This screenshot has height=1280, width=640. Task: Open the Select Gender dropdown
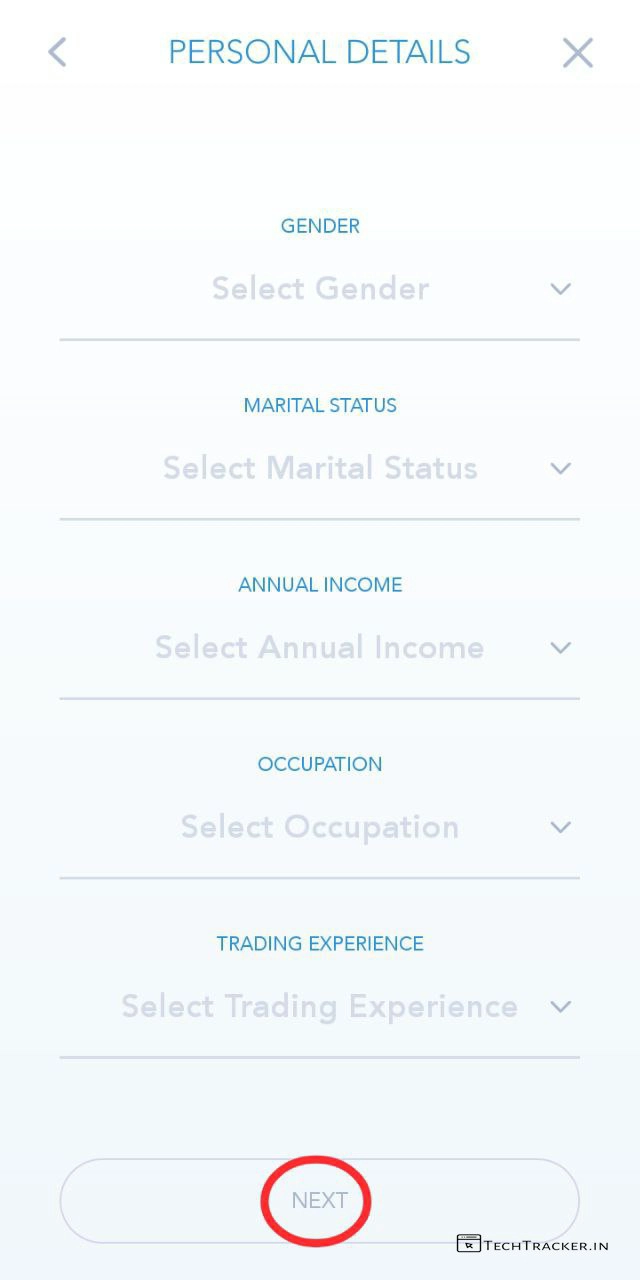[320, 289]
